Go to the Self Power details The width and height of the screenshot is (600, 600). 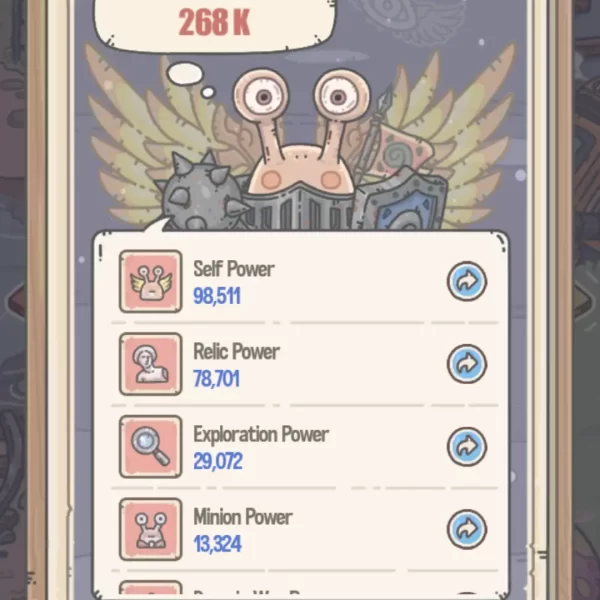point(466,282)
